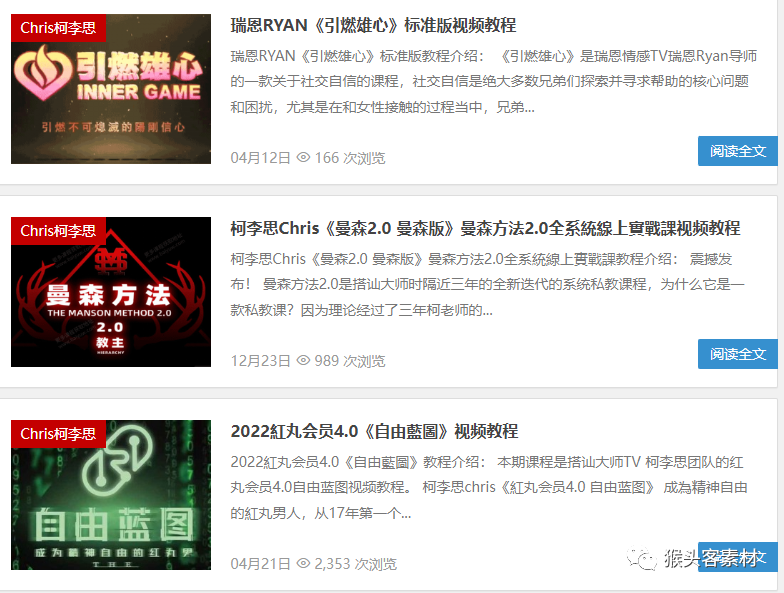Open the title 瑞恩RYAN《引燃雄心》标准版视频教程
Image resolution: width=784 pixels, height=593 pixels.
[x=373, y=25]
